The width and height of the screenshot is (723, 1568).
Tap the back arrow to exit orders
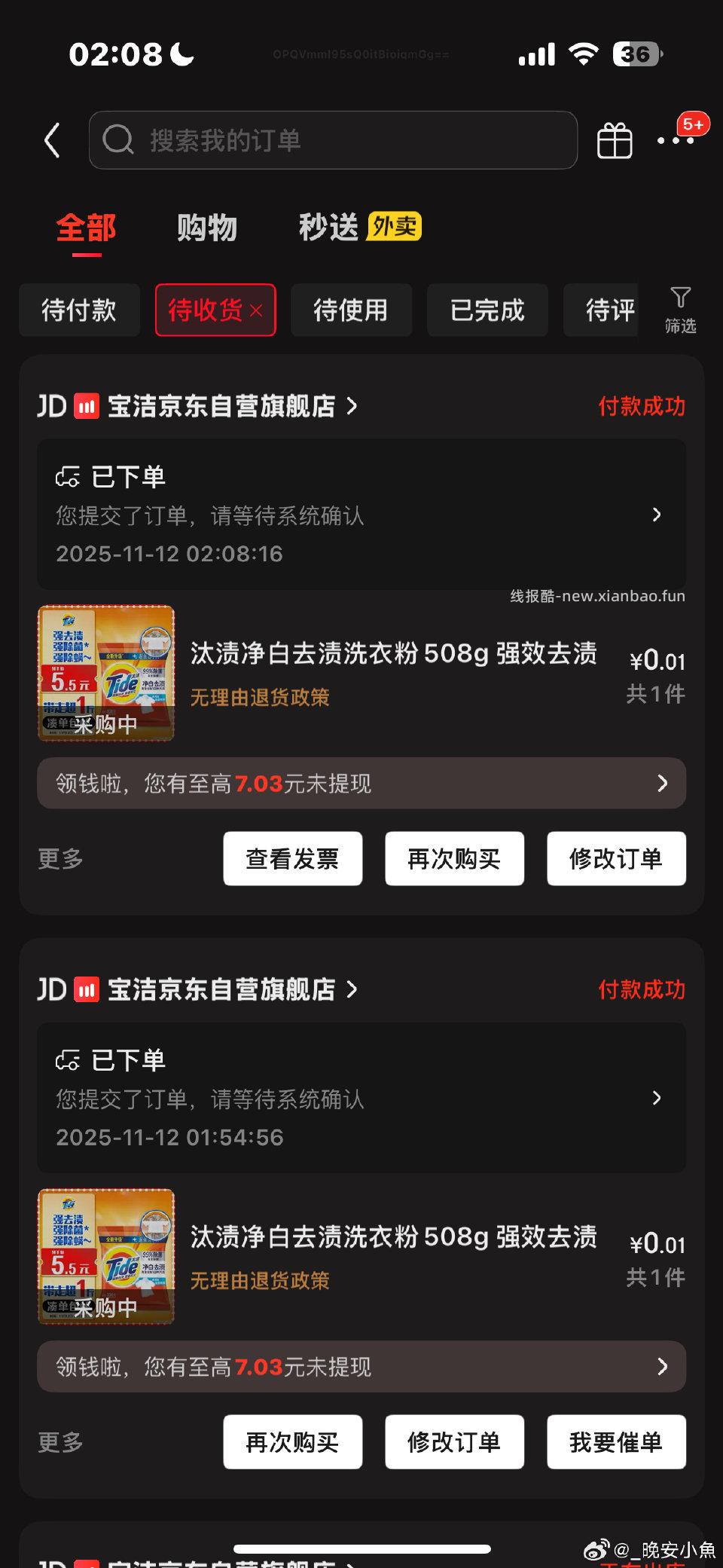51,140
